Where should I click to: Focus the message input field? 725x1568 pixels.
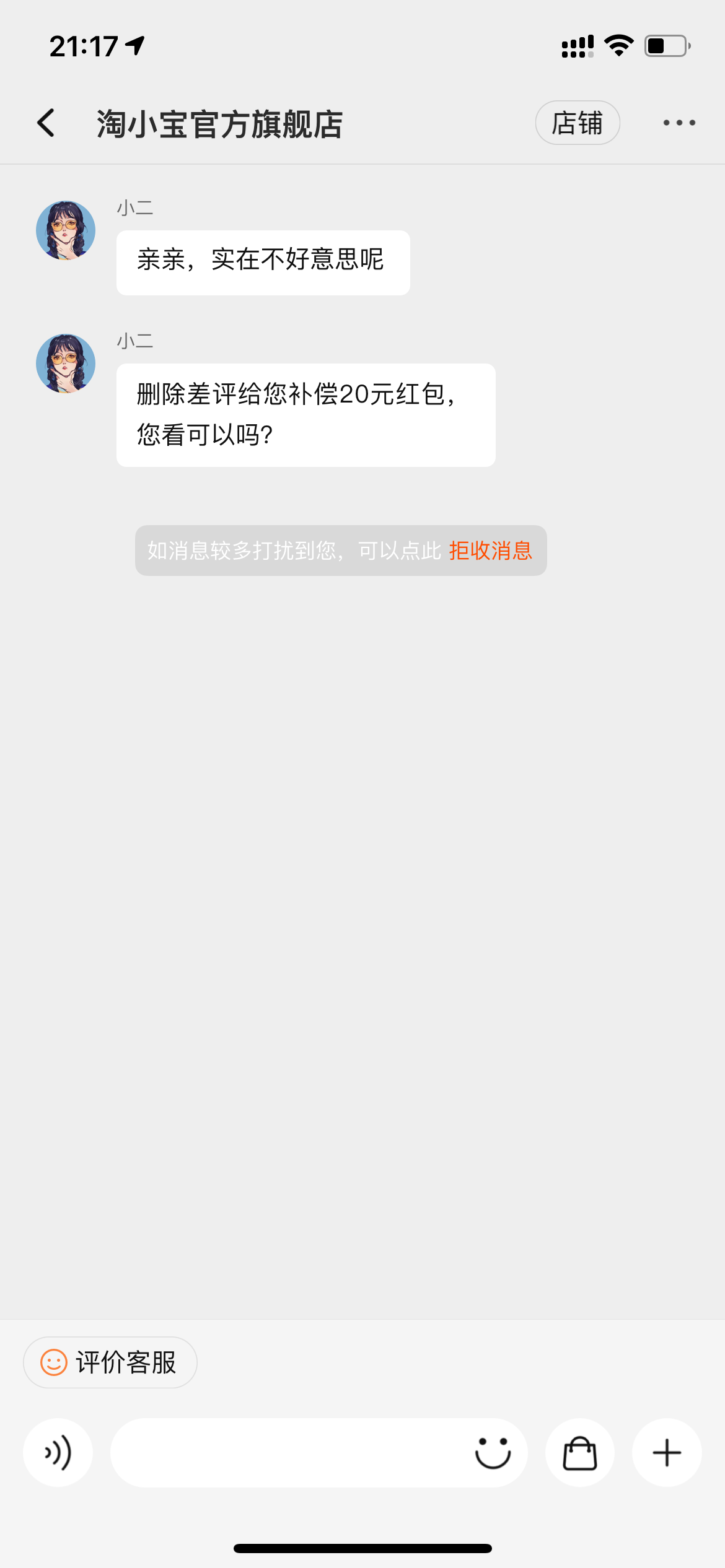coord(285,1453)
